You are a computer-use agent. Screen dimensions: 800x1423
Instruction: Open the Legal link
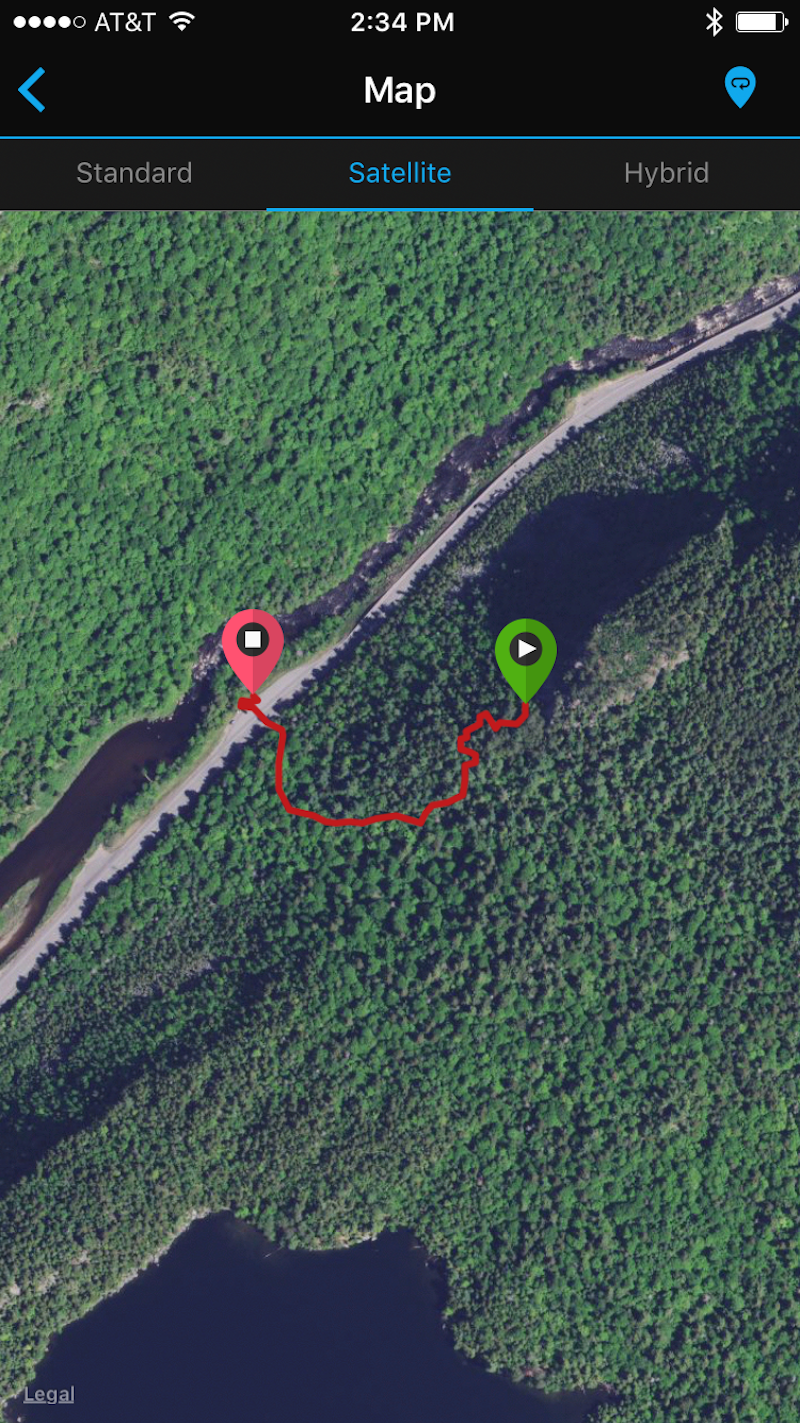coord(49,1395)
